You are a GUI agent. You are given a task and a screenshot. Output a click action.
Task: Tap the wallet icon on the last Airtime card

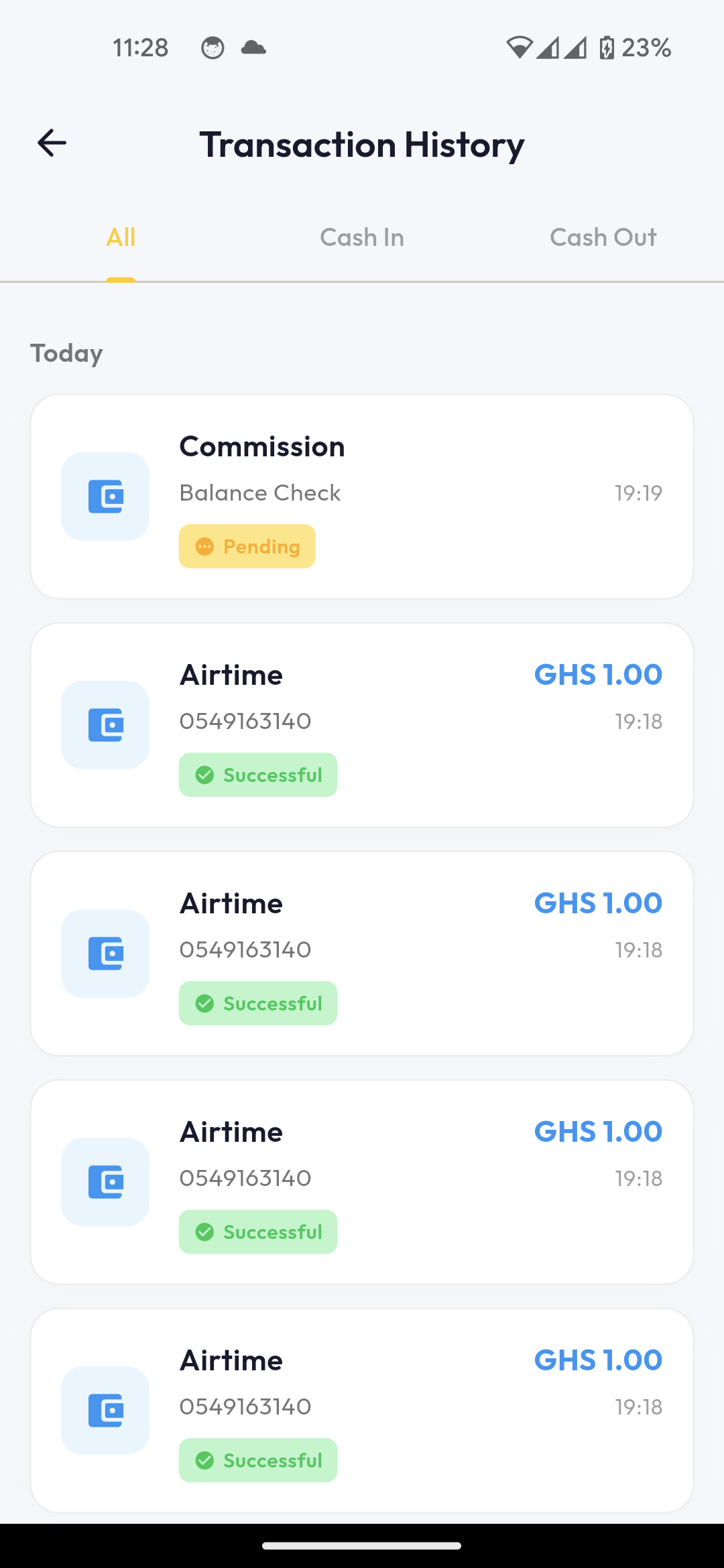pyautogui.click(x=105, y=1411)
